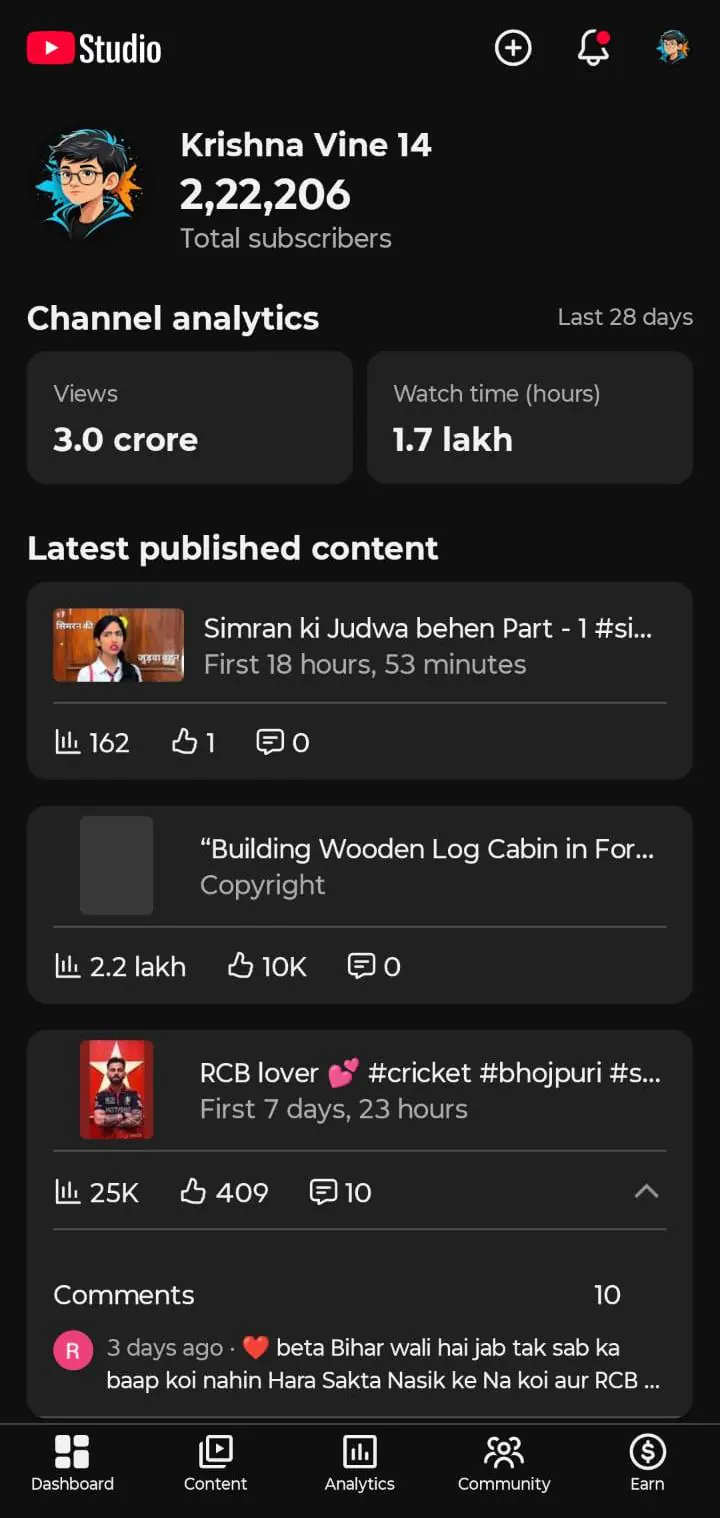Open the account avatar menu
The width and height of the screenshot is (720, 1518).
[673, 47]
